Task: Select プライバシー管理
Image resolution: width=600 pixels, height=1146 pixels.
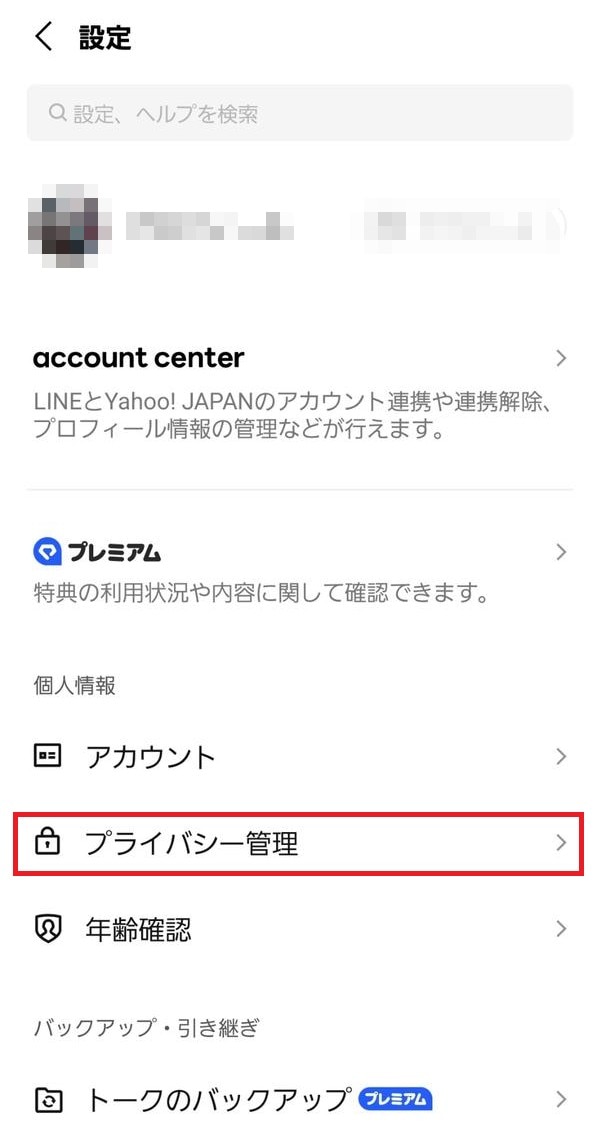Action: (x=299, y=844)
